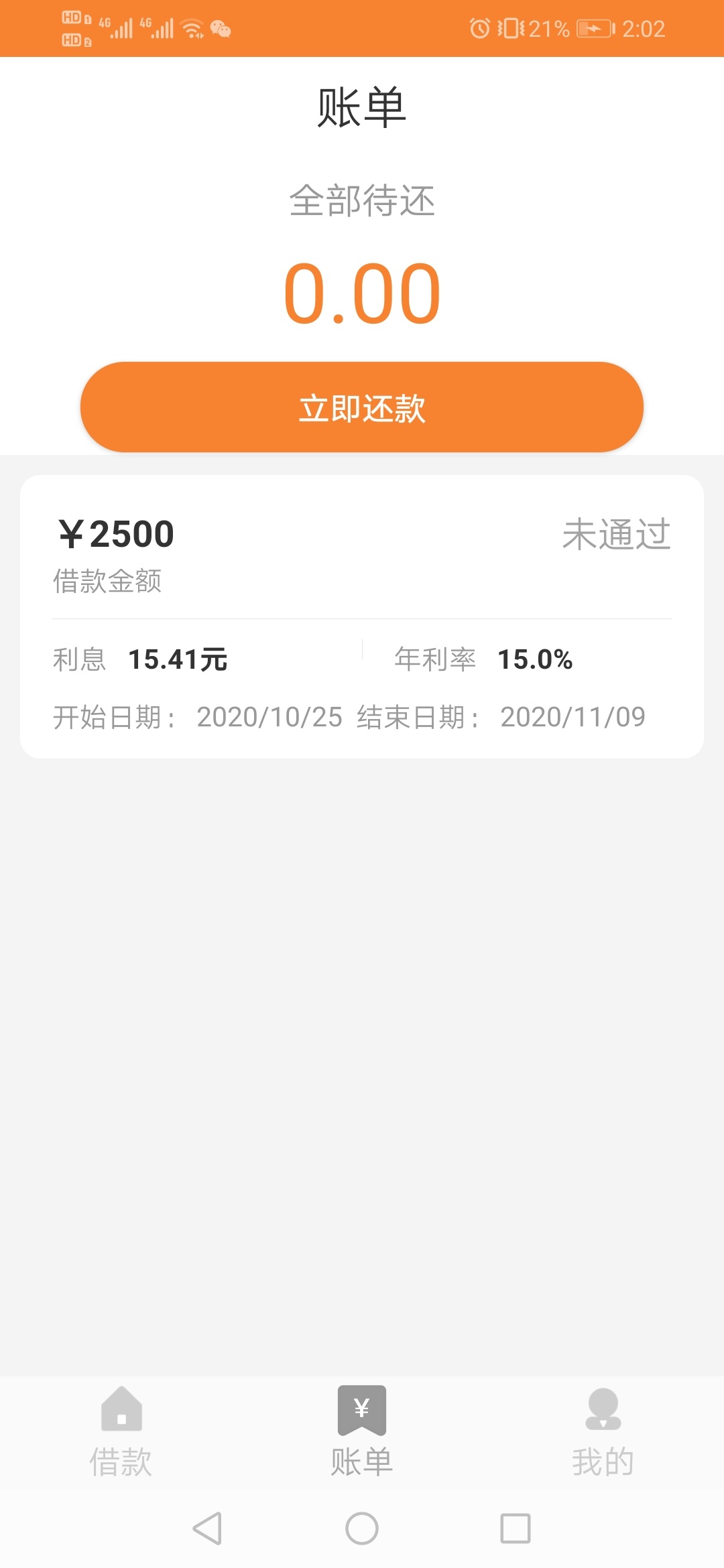Tap the 立即还款 repay button
The height and width of the screenshot is (1568, 724).
pos(362,407)
